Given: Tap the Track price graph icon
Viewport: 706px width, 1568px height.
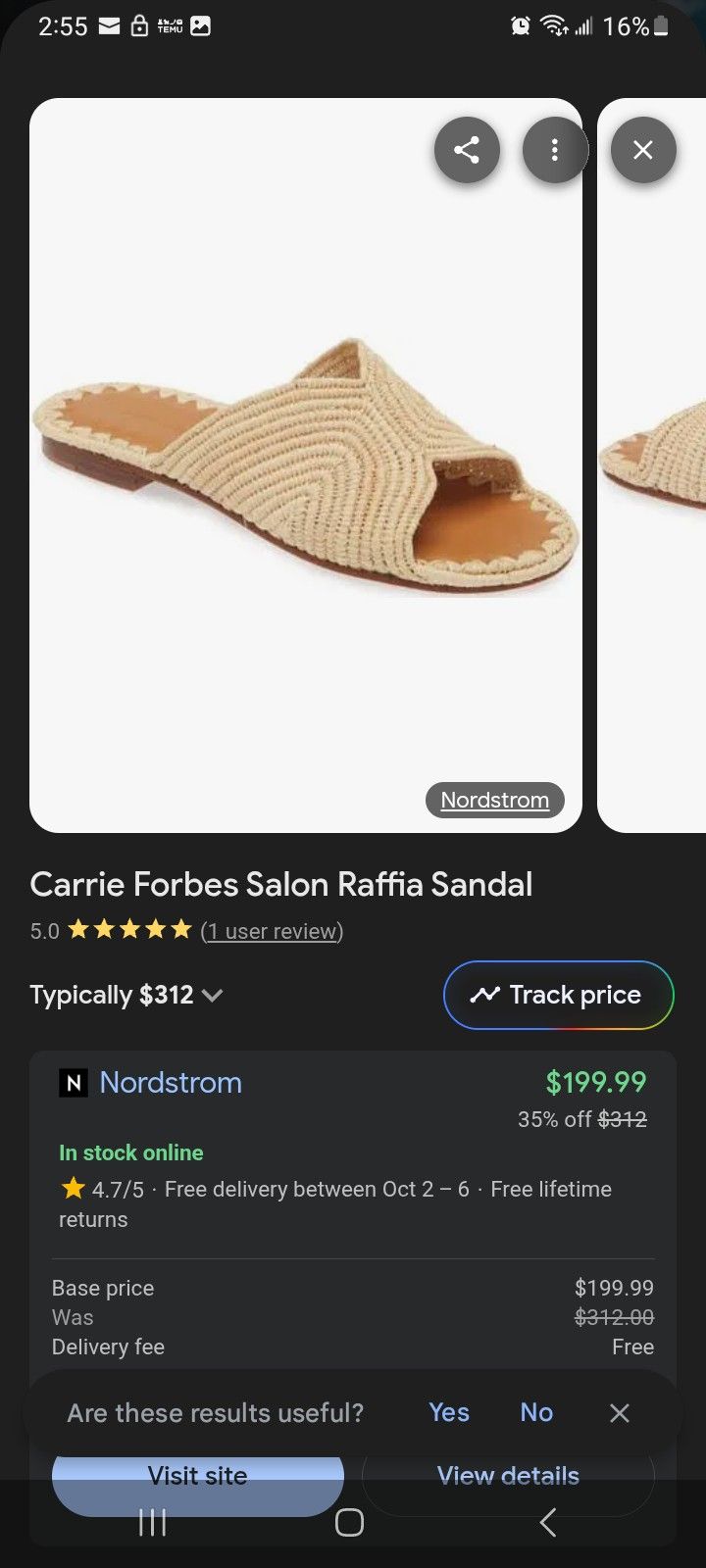Looking at the screenshot, I should [x=486, y=995].
